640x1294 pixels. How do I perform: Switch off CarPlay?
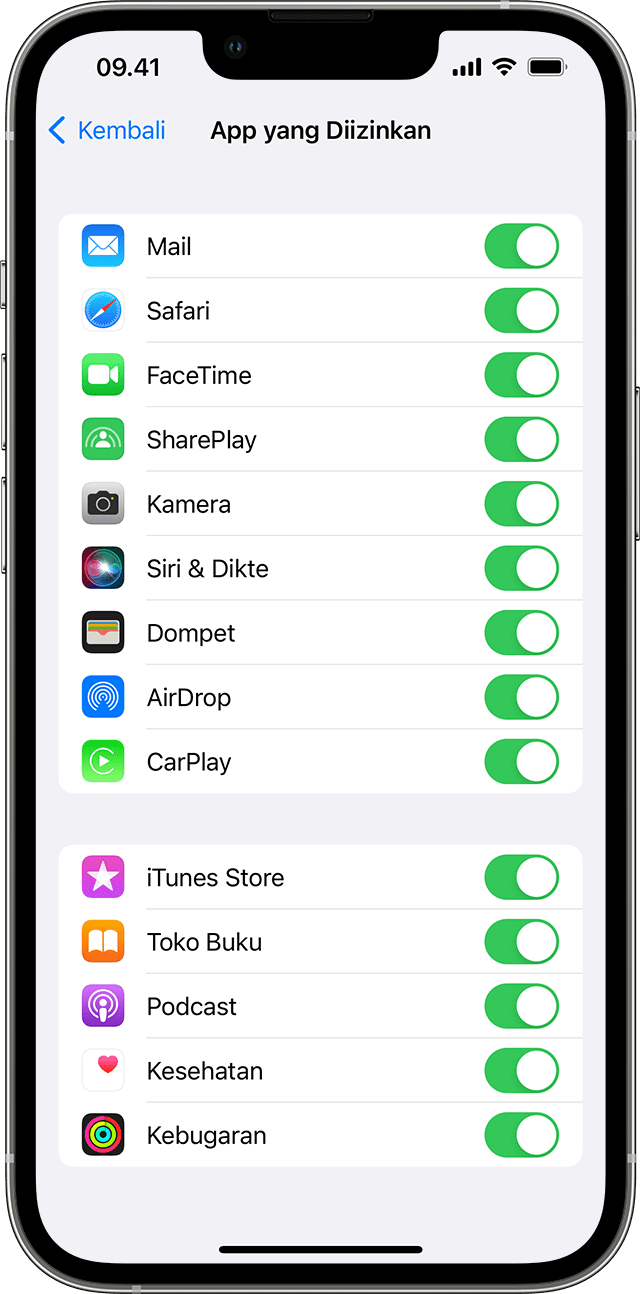521,762
